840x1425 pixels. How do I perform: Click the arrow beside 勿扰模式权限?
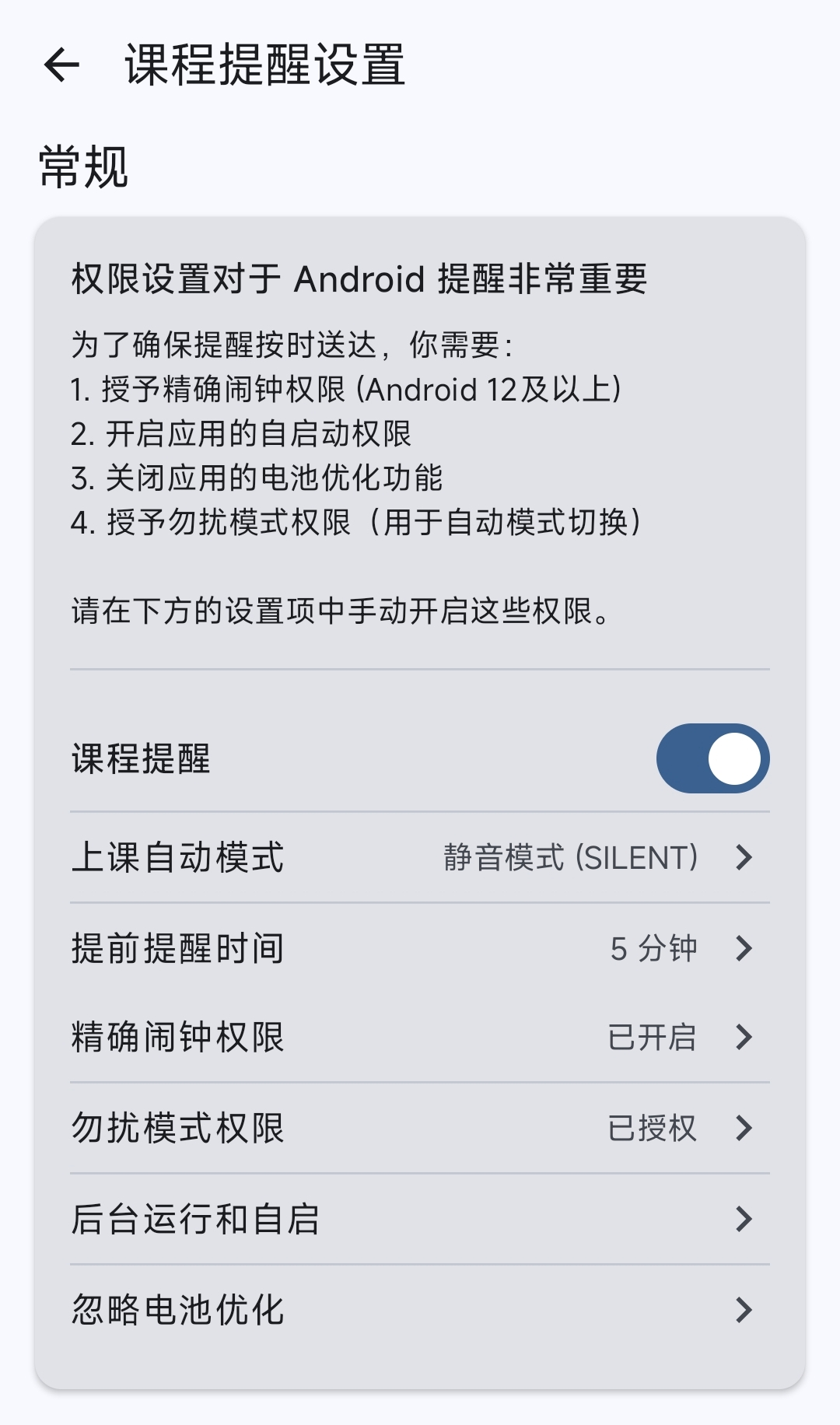(744, 1129)
